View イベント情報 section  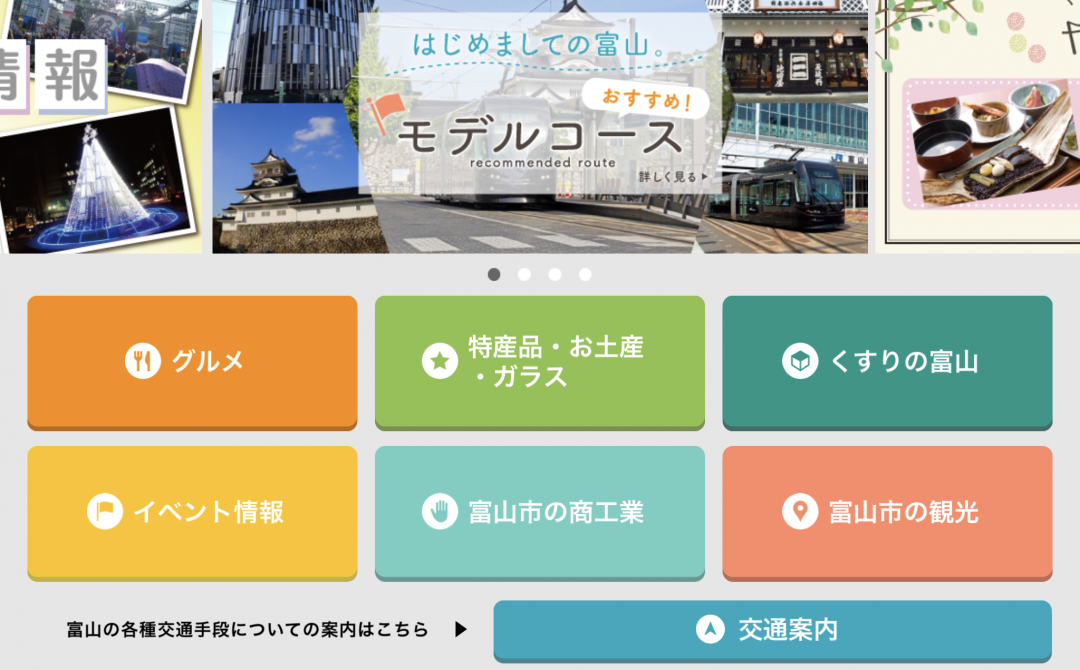point(192,512)
